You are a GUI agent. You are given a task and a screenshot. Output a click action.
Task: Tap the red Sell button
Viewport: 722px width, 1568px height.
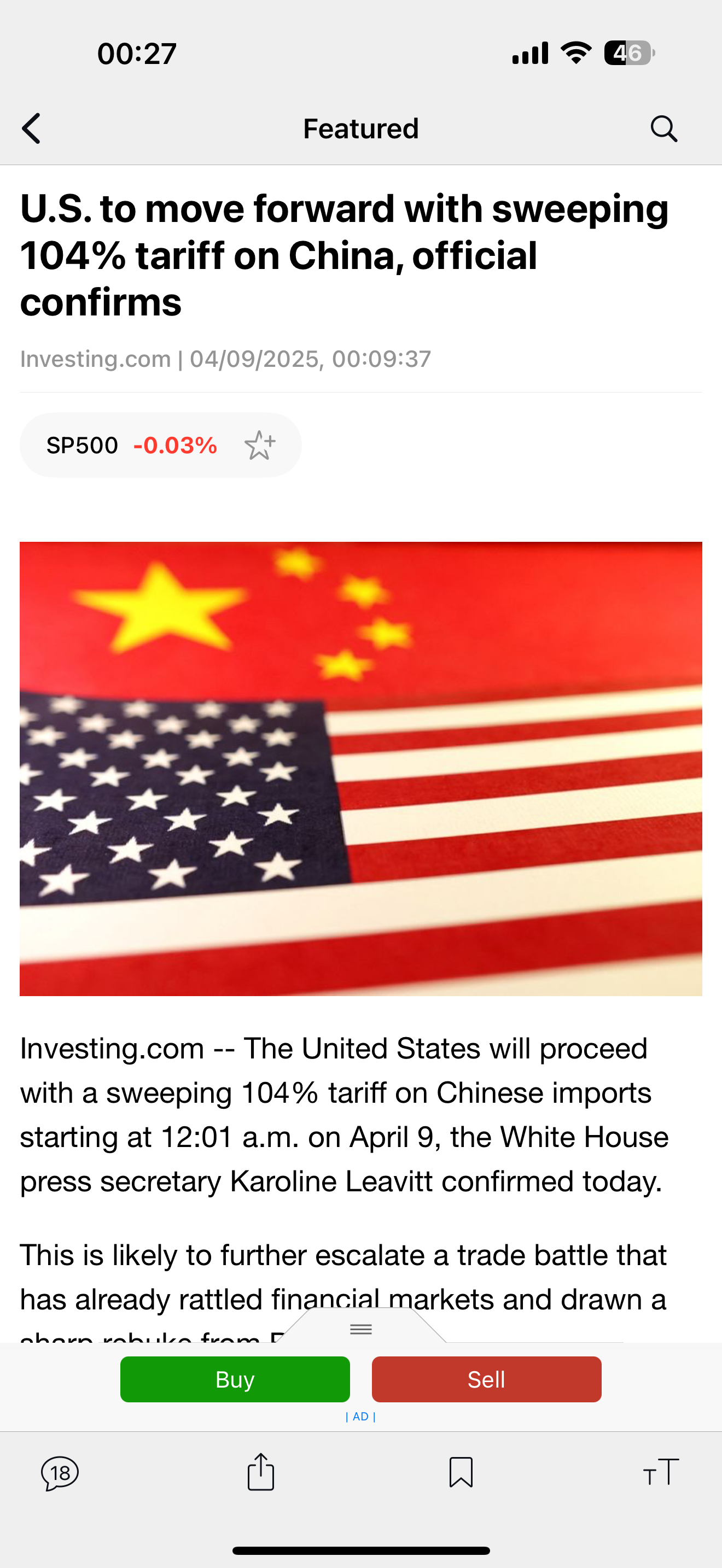486,1379
